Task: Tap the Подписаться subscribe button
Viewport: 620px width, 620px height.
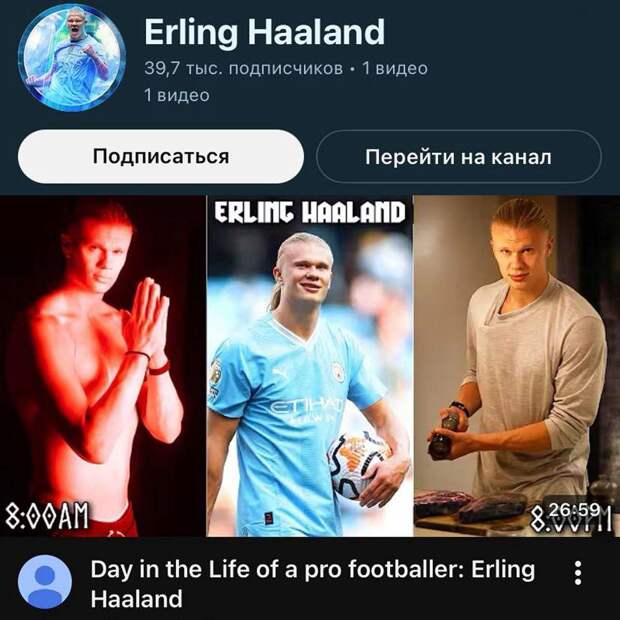Action: tap(160, 157)
